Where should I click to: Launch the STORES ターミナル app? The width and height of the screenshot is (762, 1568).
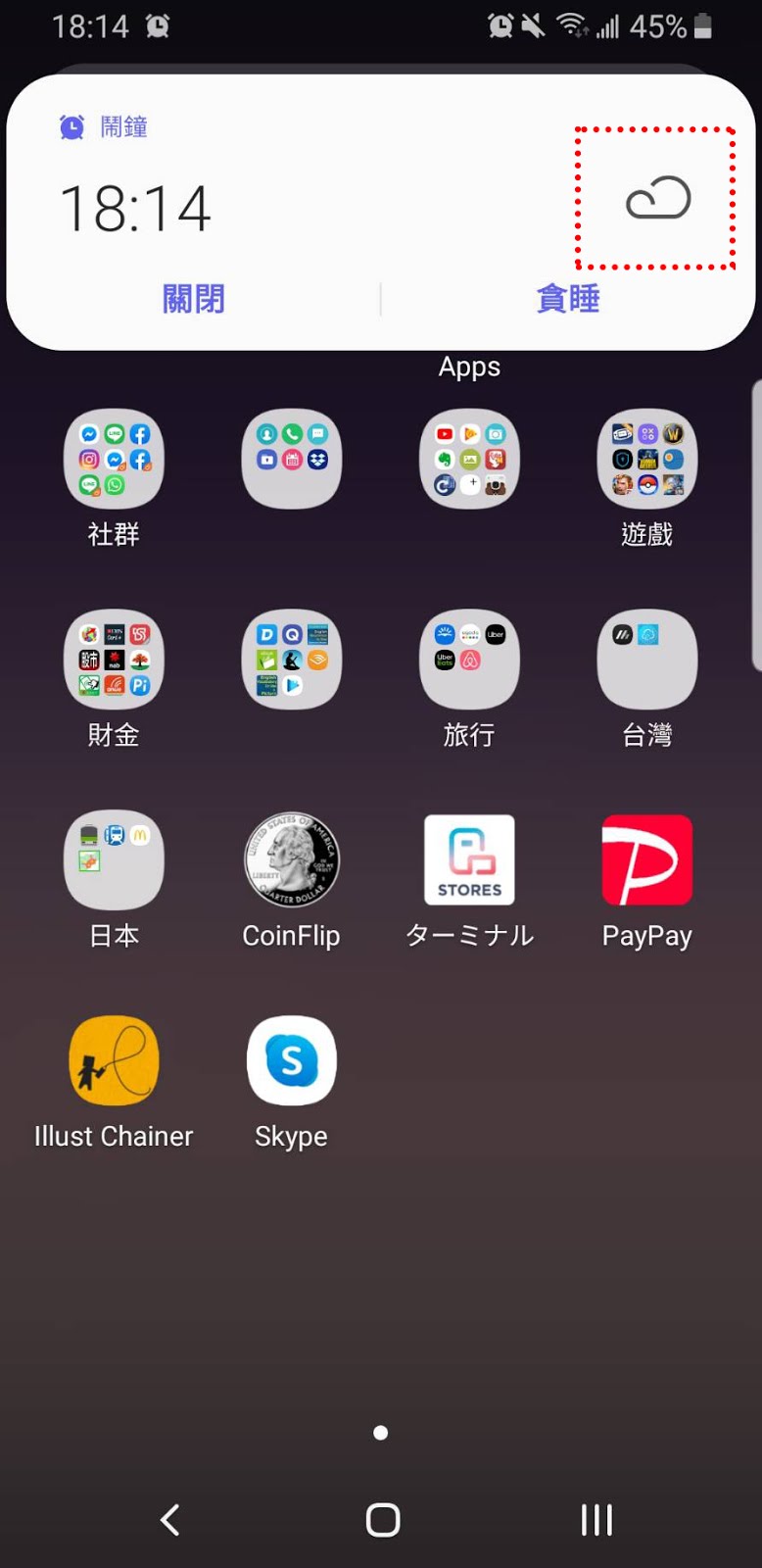coord(469,859)
